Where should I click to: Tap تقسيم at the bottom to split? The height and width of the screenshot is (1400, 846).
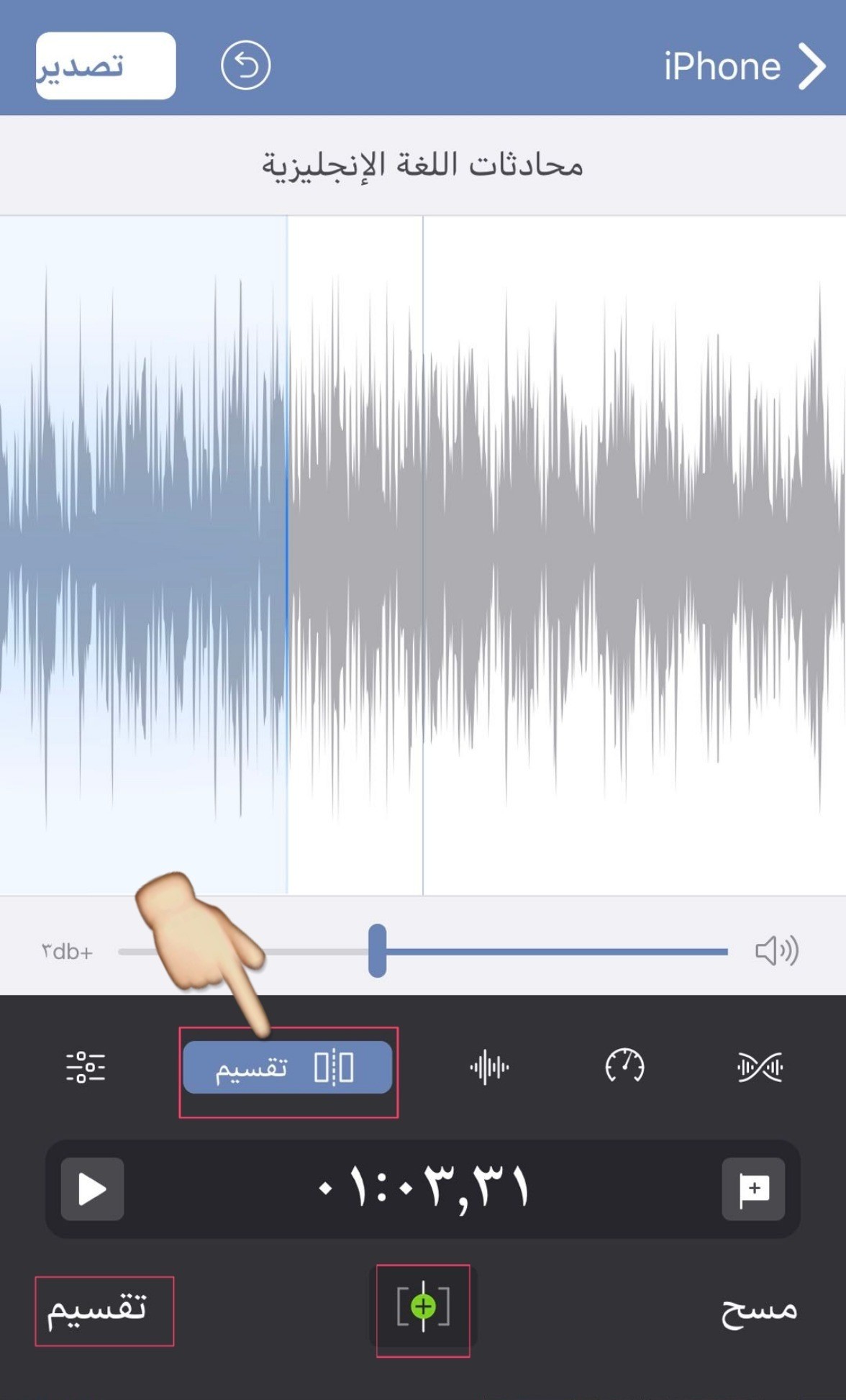coord(98,1309)
